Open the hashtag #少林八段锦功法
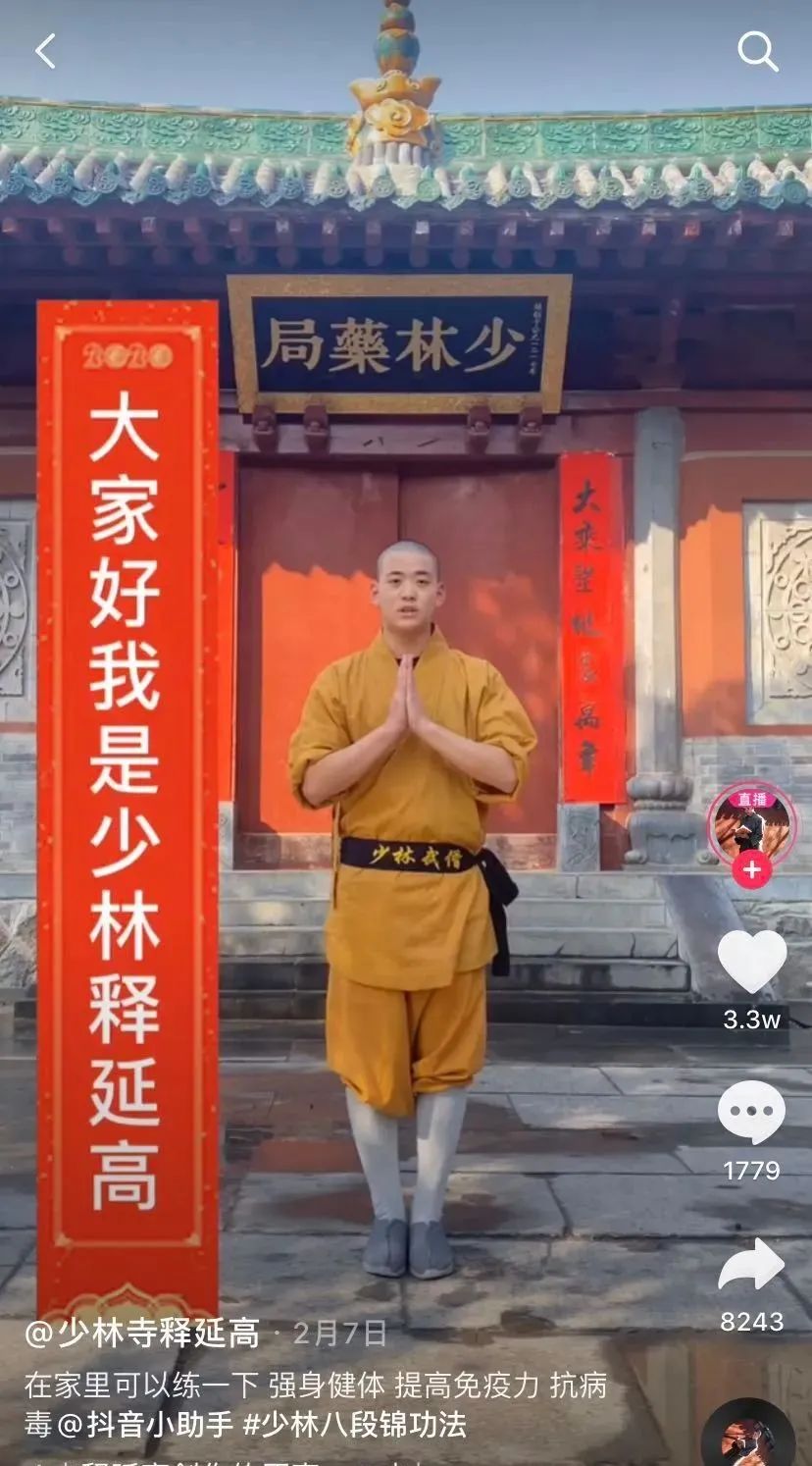The image size is (812, 1466). (354, 1424)
